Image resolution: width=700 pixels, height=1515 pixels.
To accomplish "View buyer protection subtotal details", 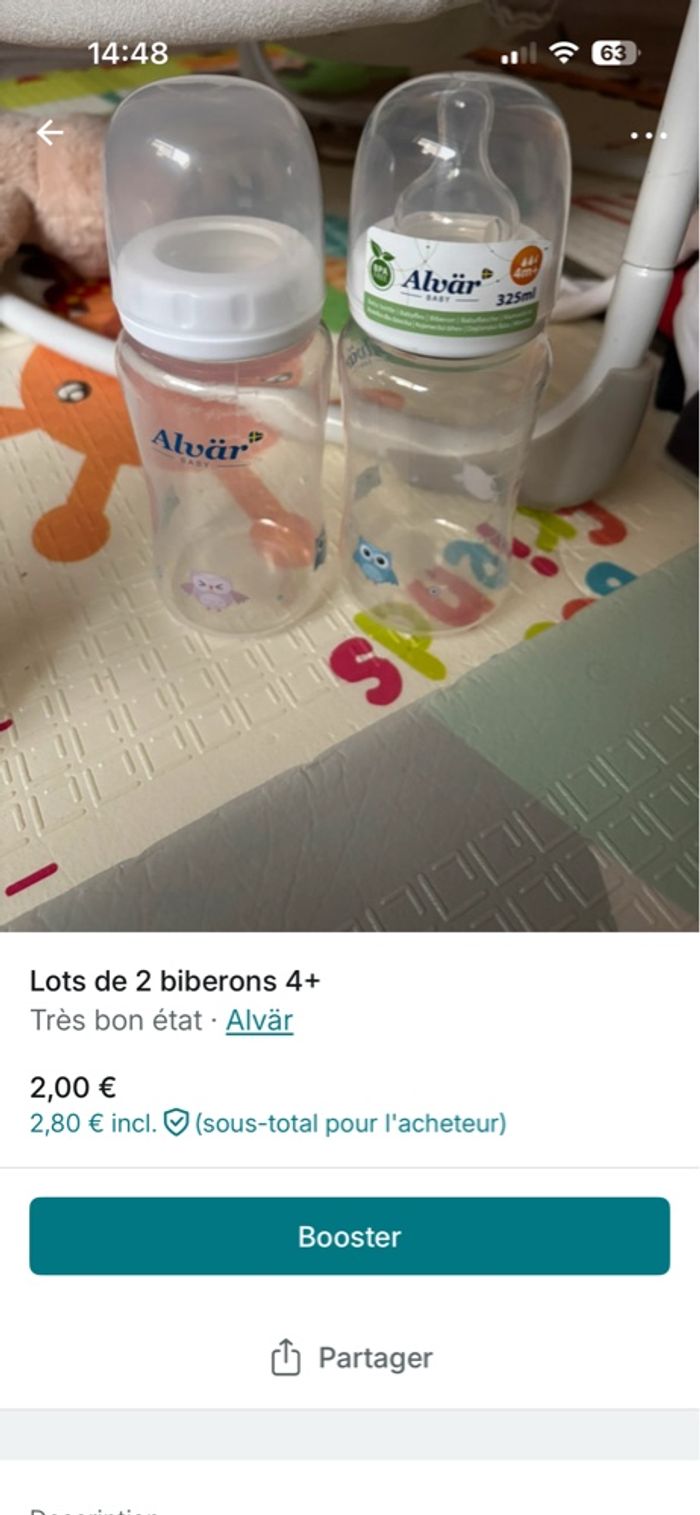I will [268, 1123].
